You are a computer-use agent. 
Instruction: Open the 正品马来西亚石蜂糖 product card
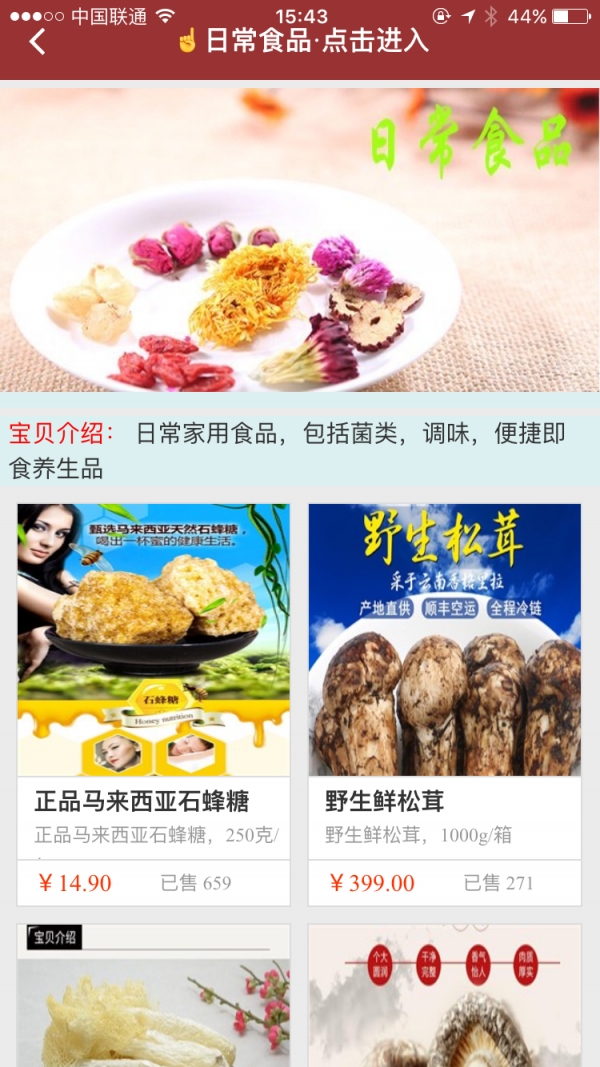pos(153,702)
